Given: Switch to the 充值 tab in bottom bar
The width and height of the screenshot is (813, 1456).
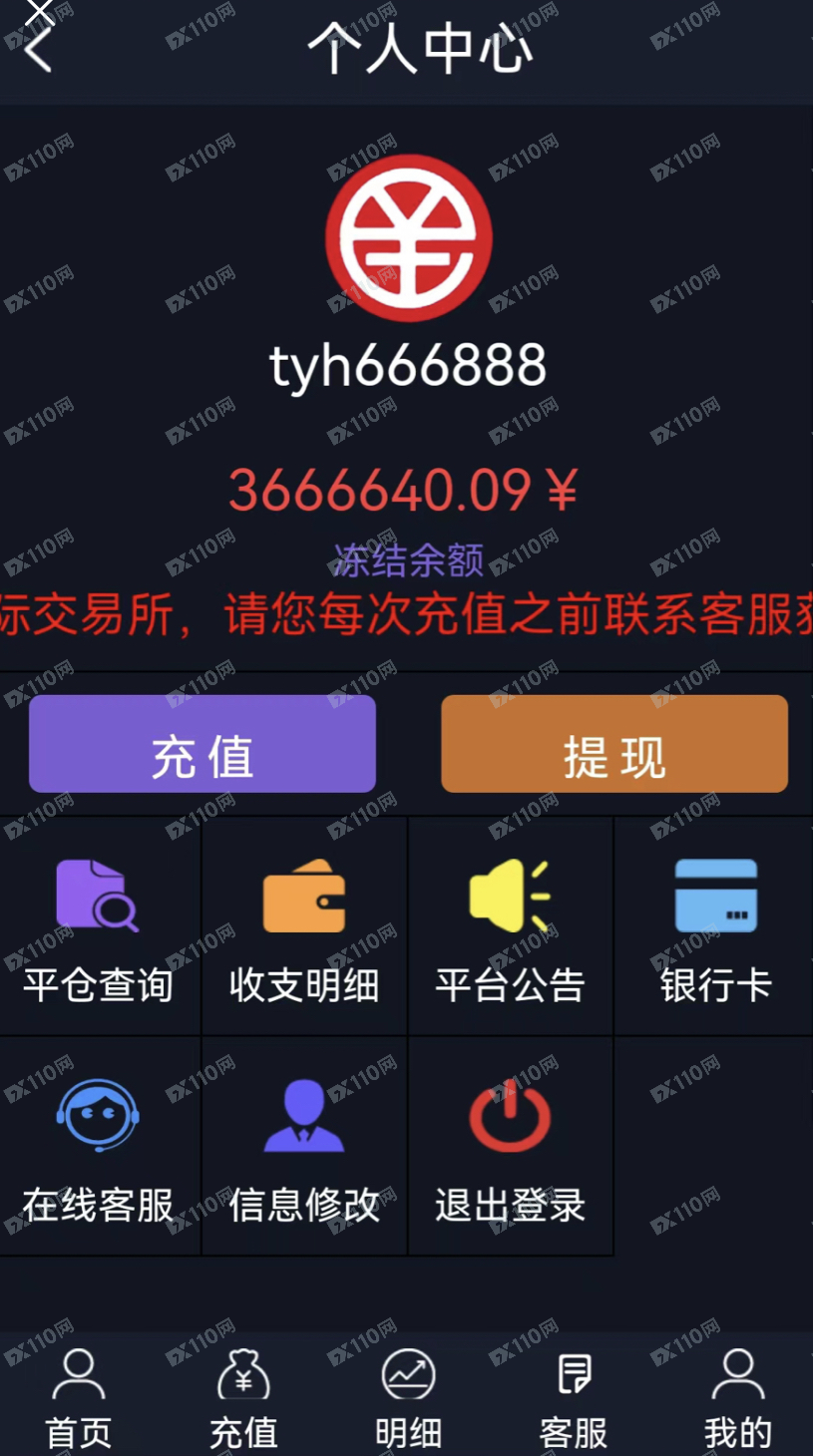Looking at the screenshot, I should pos(243,1398).
